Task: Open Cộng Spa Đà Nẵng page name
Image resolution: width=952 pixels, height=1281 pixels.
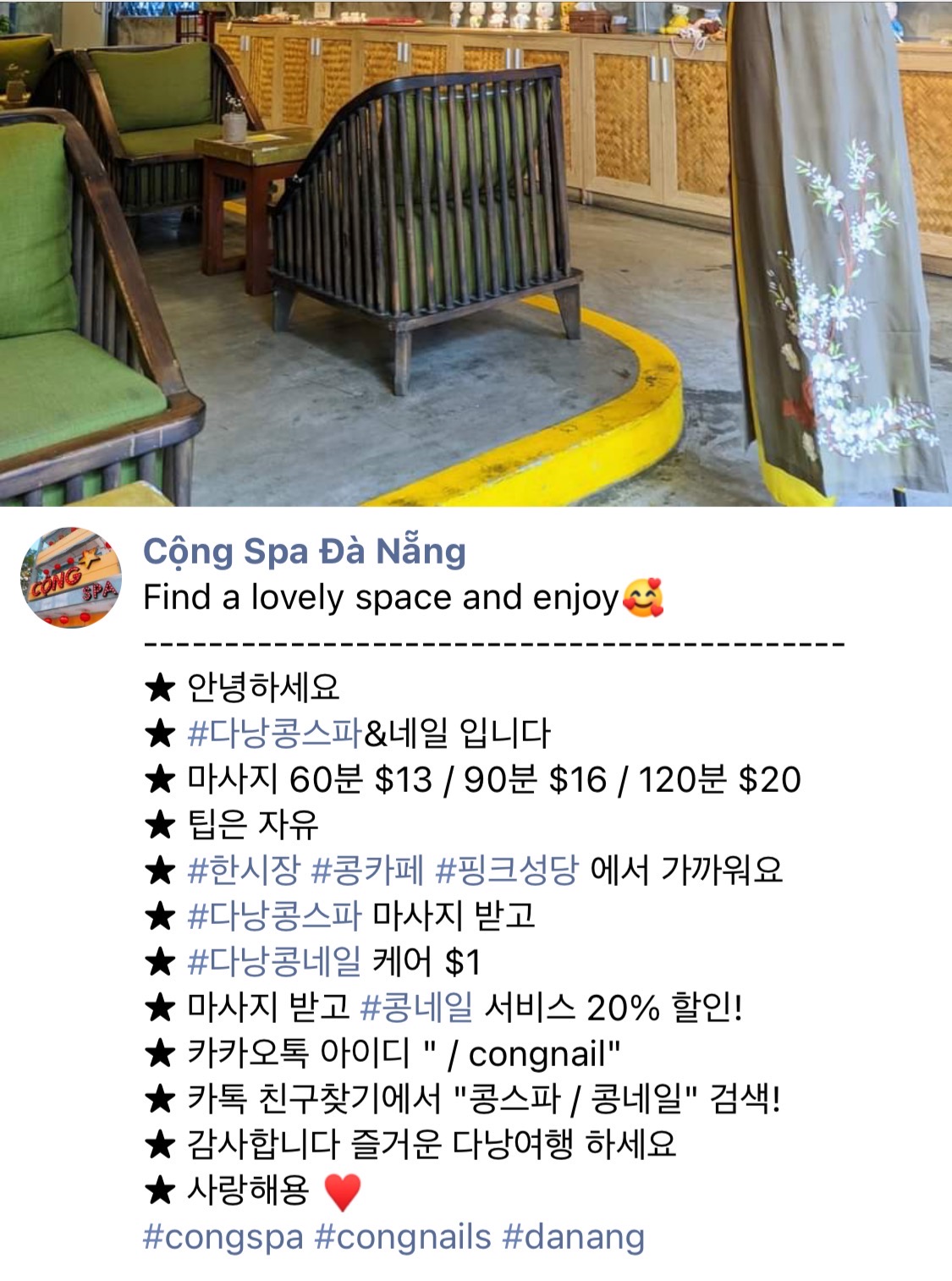Action: [x=304, y=552]
